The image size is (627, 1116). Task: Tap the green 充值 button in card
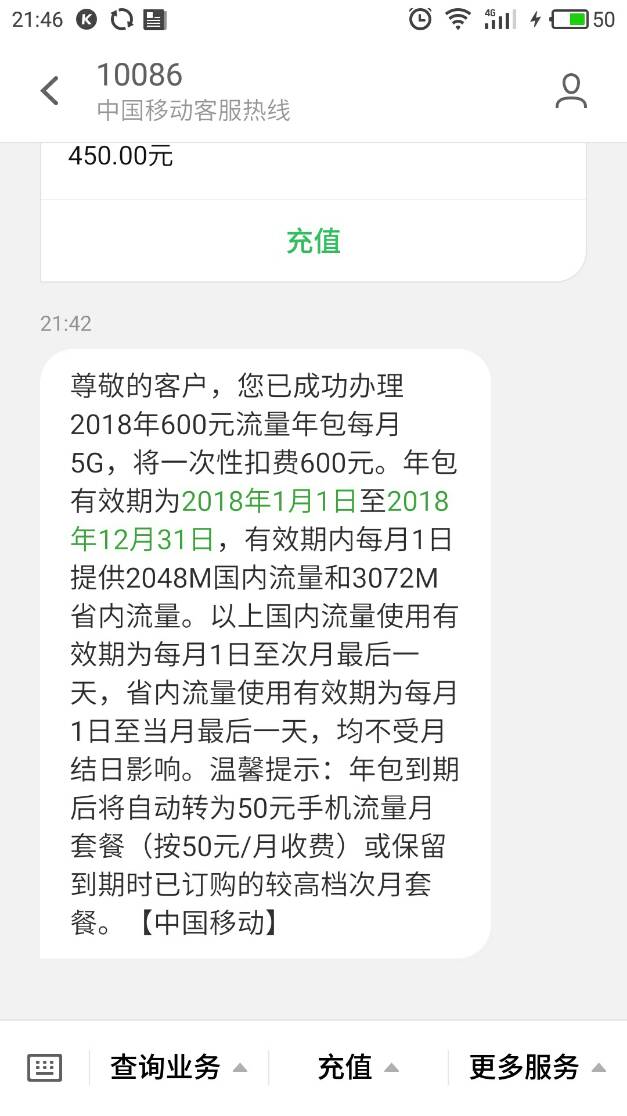pos(313,241)
